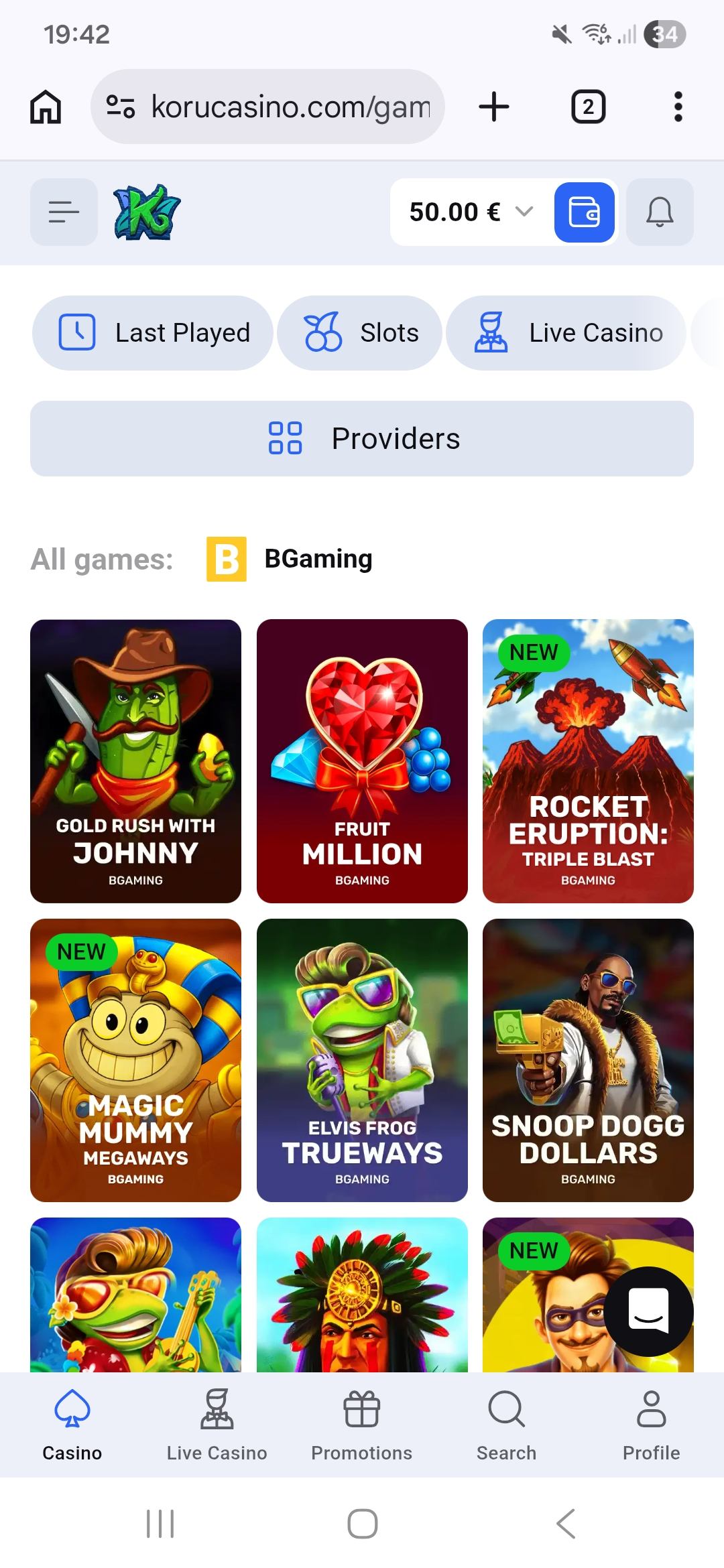Screen dimensions: 724x1568
Task: Open Magic Mummy Megaways game
Action: tap(135, 1059)
